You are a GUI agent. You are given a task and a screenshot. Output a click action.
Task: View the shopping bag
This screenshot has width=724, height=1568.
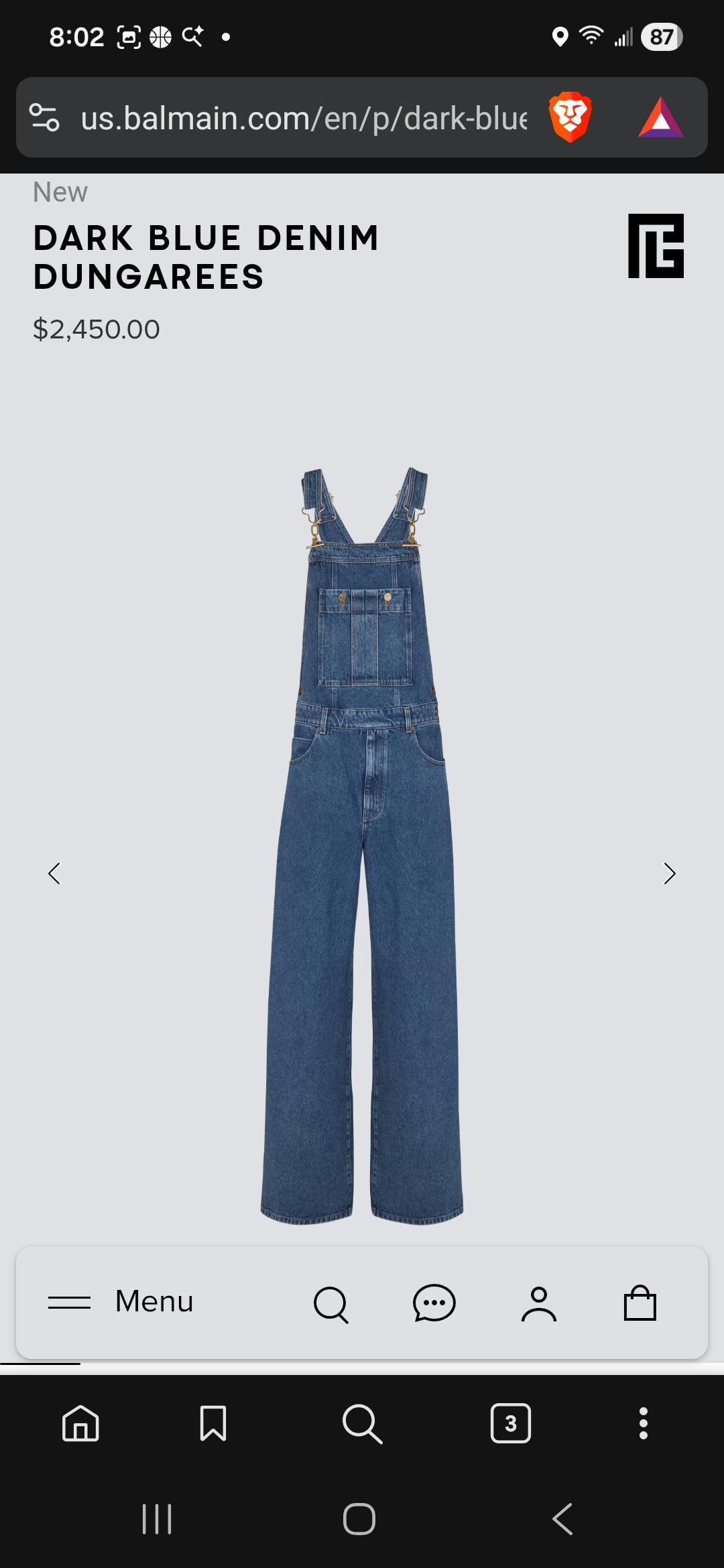[x=640, y=1303]
